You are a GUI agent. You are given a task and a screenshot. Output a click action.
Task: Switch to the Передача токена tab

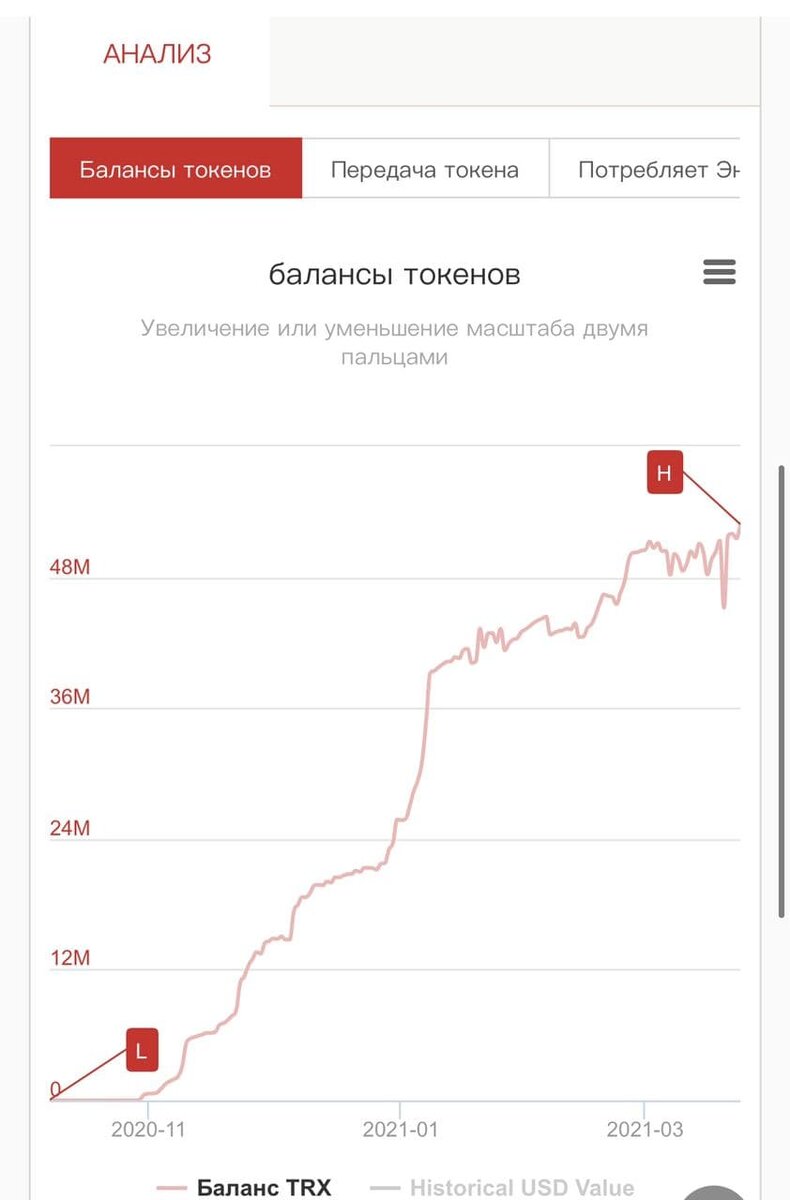pyautogui.click(x=426, y=169)
